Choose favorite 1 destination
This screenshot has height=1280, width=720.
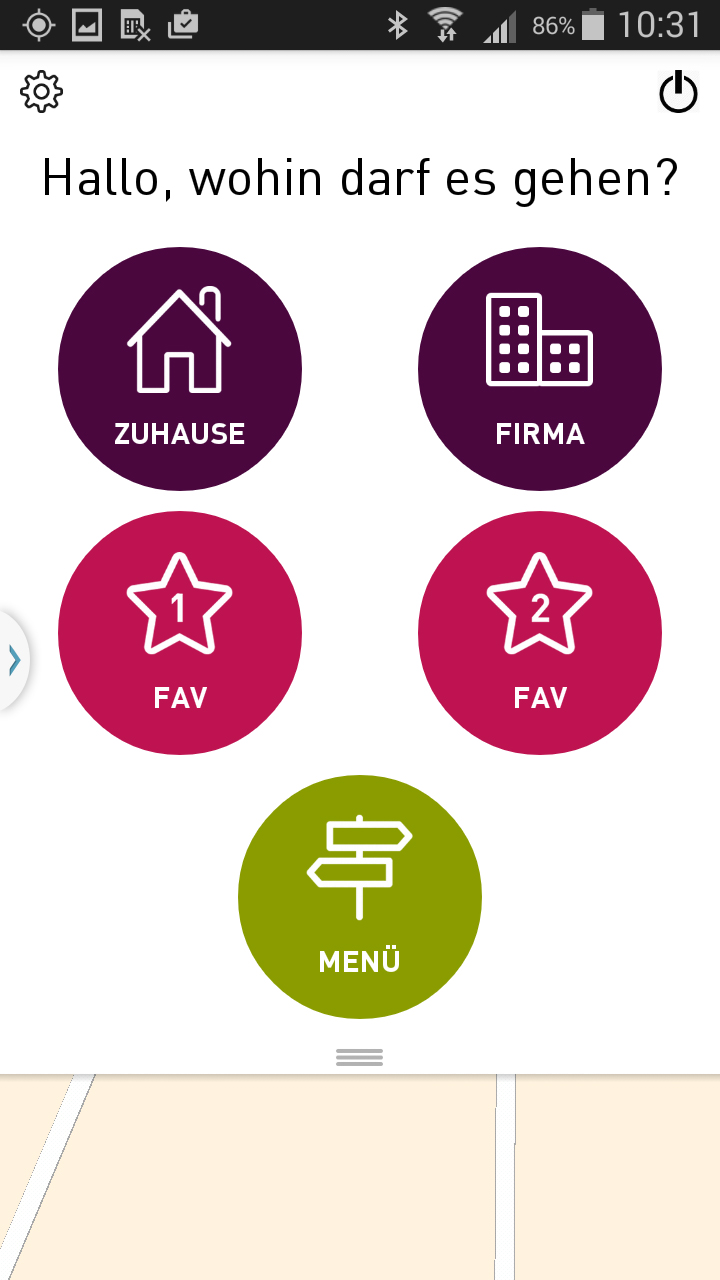180,633
